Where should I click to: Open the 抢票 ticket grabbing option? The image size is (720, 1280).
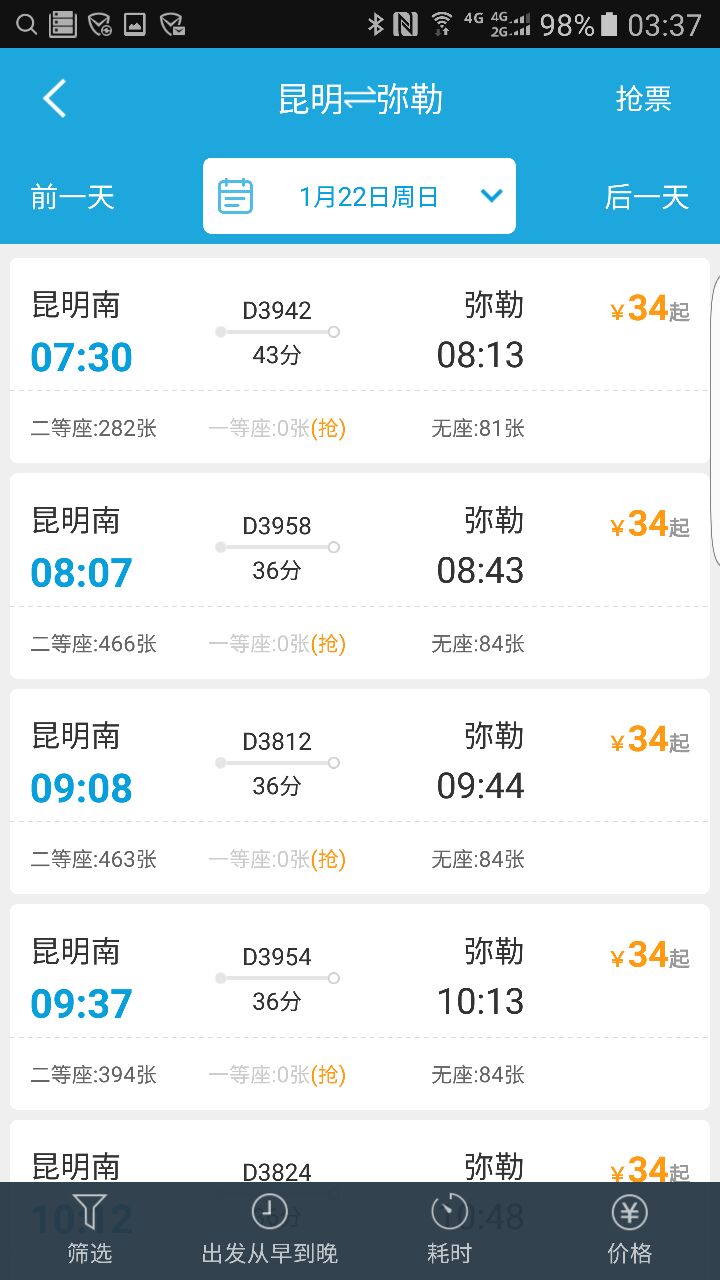point(643,99)
